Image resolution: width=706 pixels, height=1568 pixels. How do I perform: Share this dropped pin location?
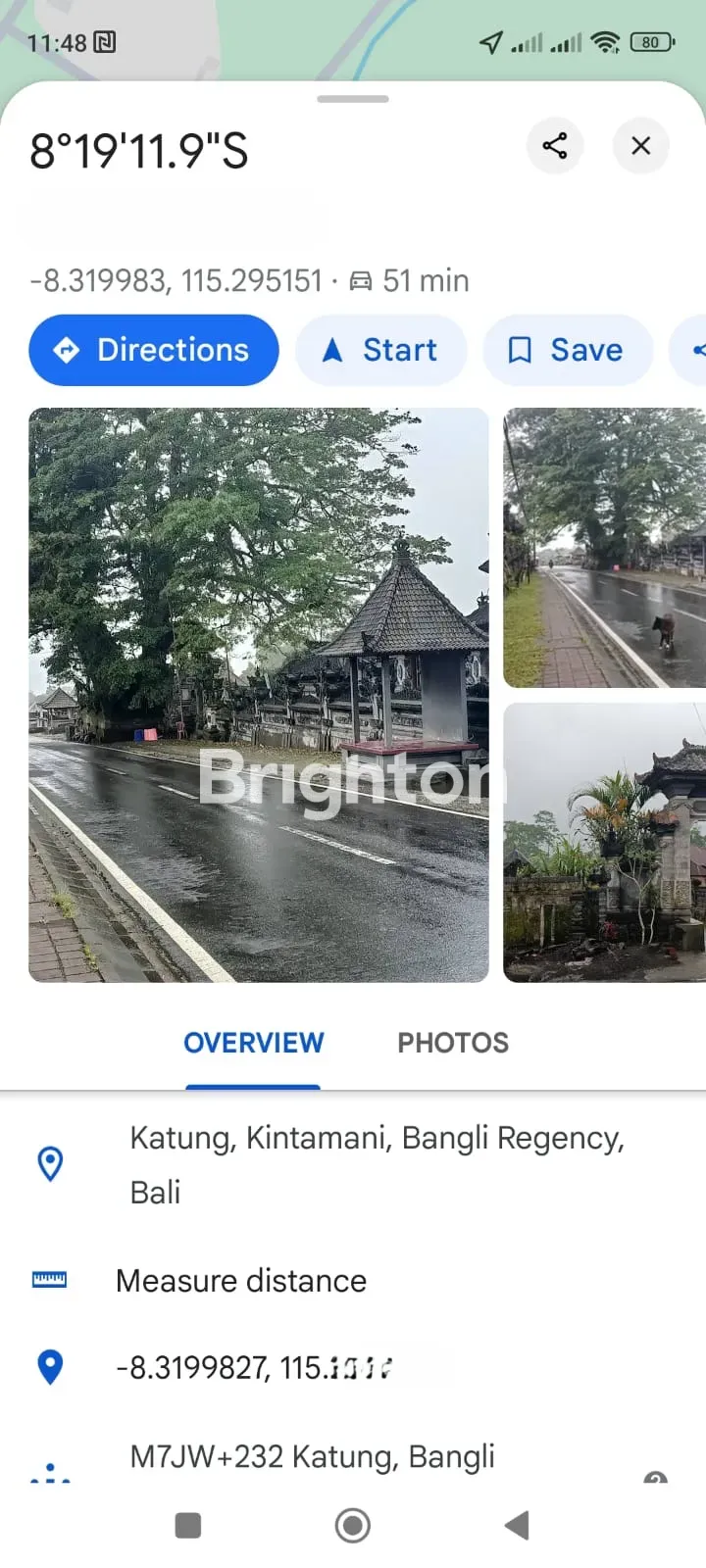[555, 146]
